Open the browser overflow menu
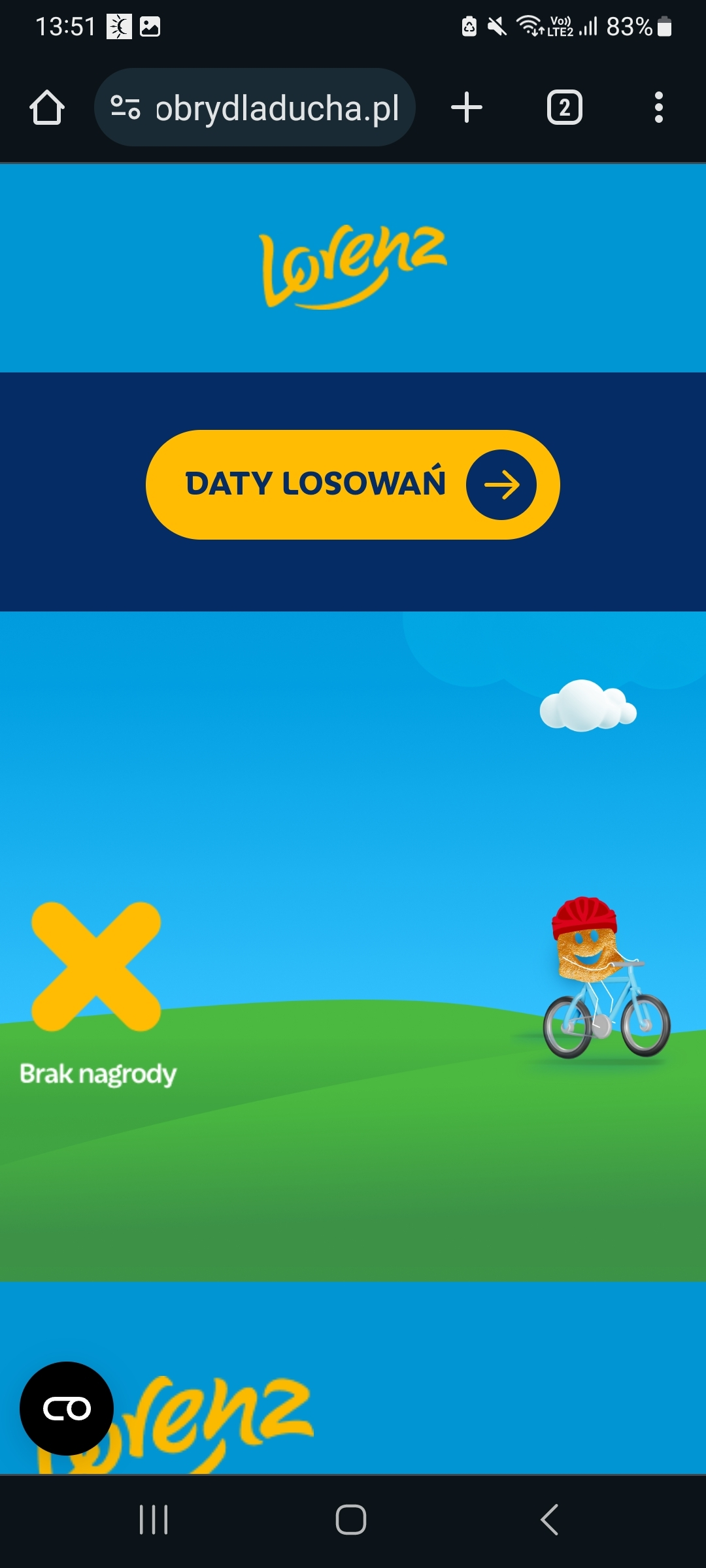 658,108
